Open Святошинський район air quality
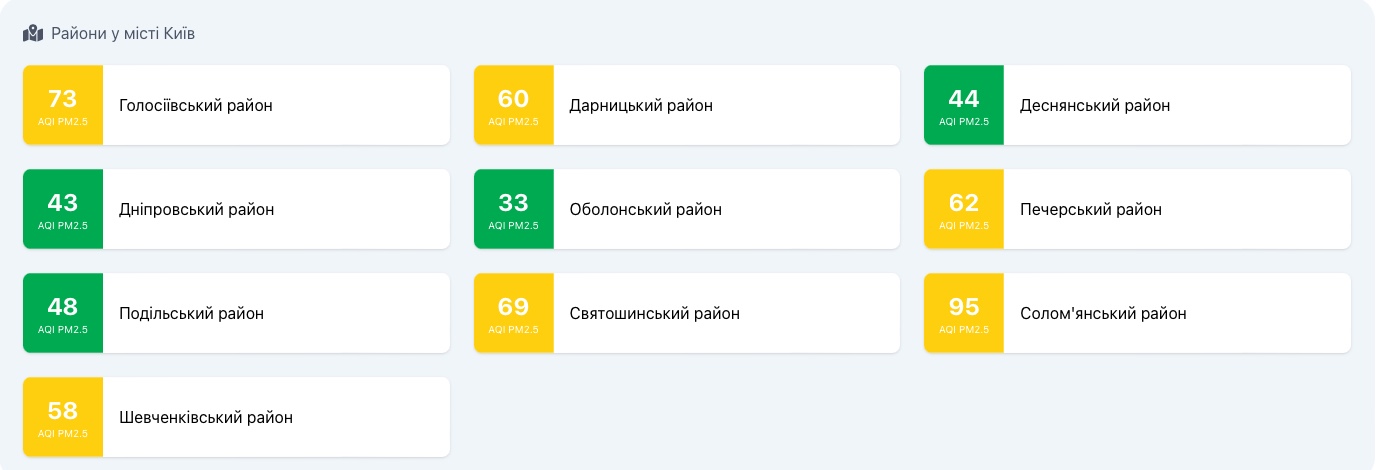 pyautogui.click(x=686, y=313)
